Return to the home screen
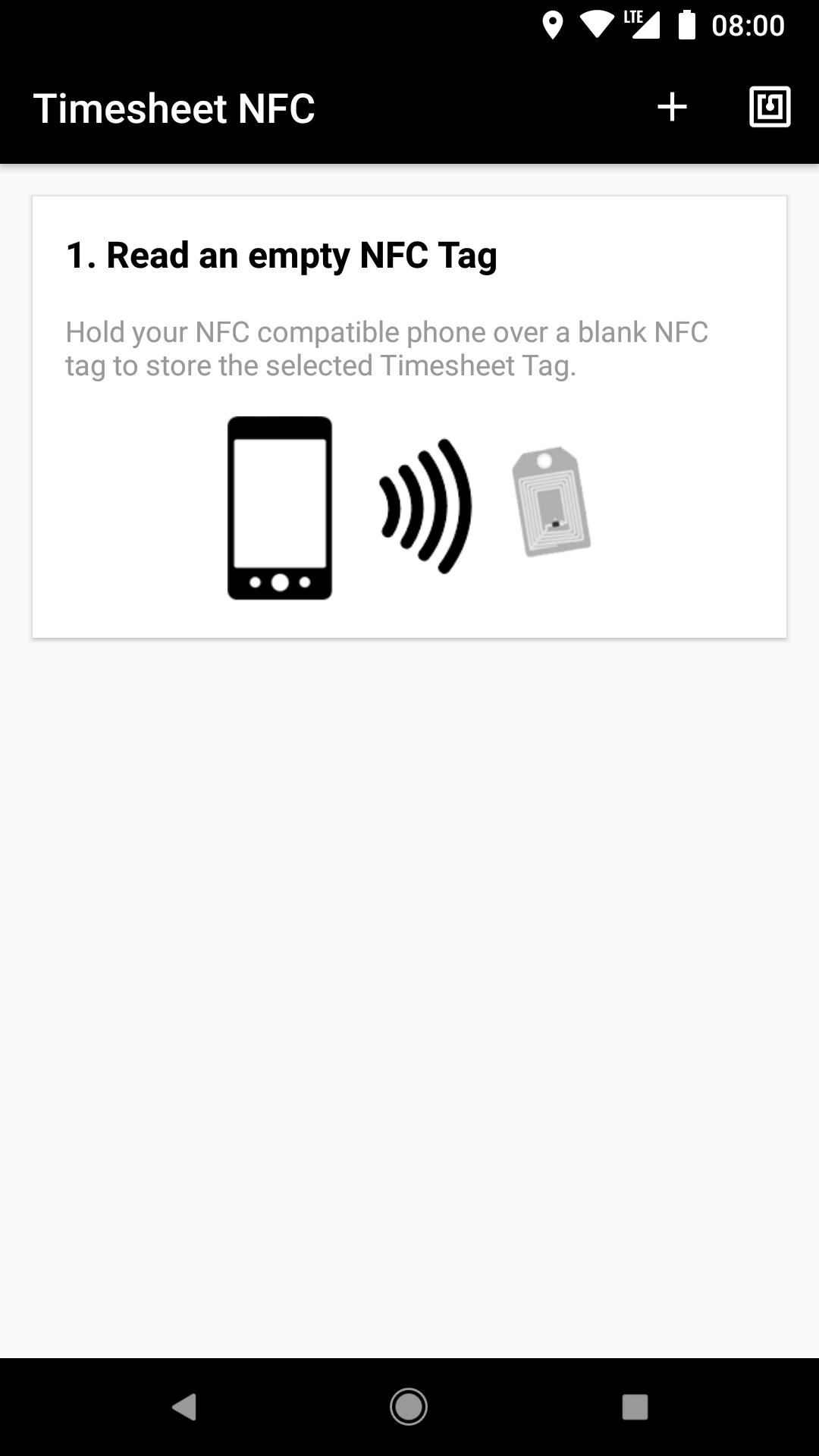Viewport: 819px width, 1456px height. [409, 1407]
